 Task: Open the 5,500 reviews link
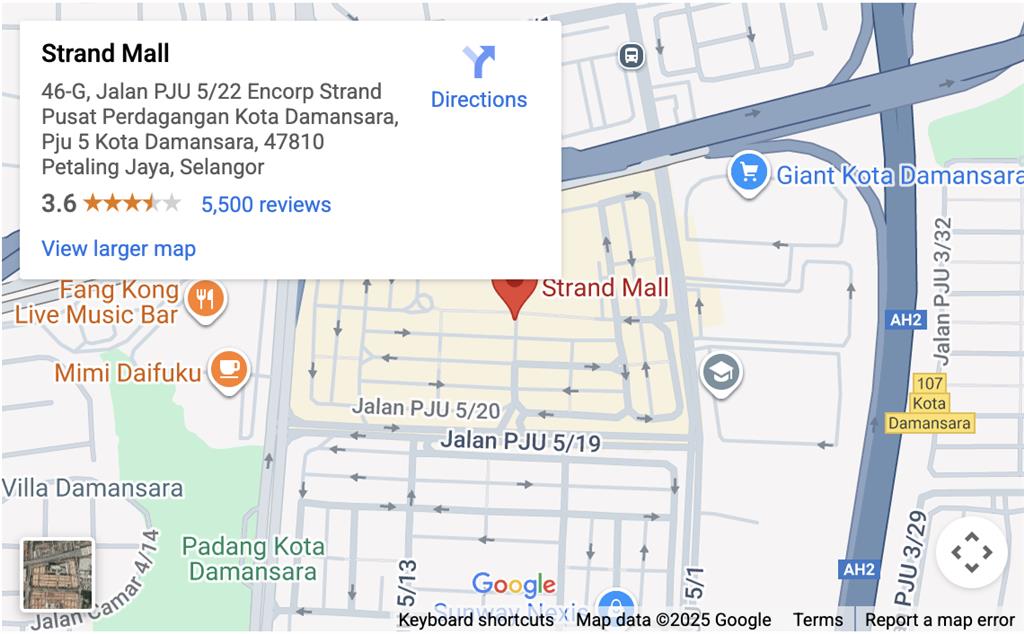(x=266, y=205)
